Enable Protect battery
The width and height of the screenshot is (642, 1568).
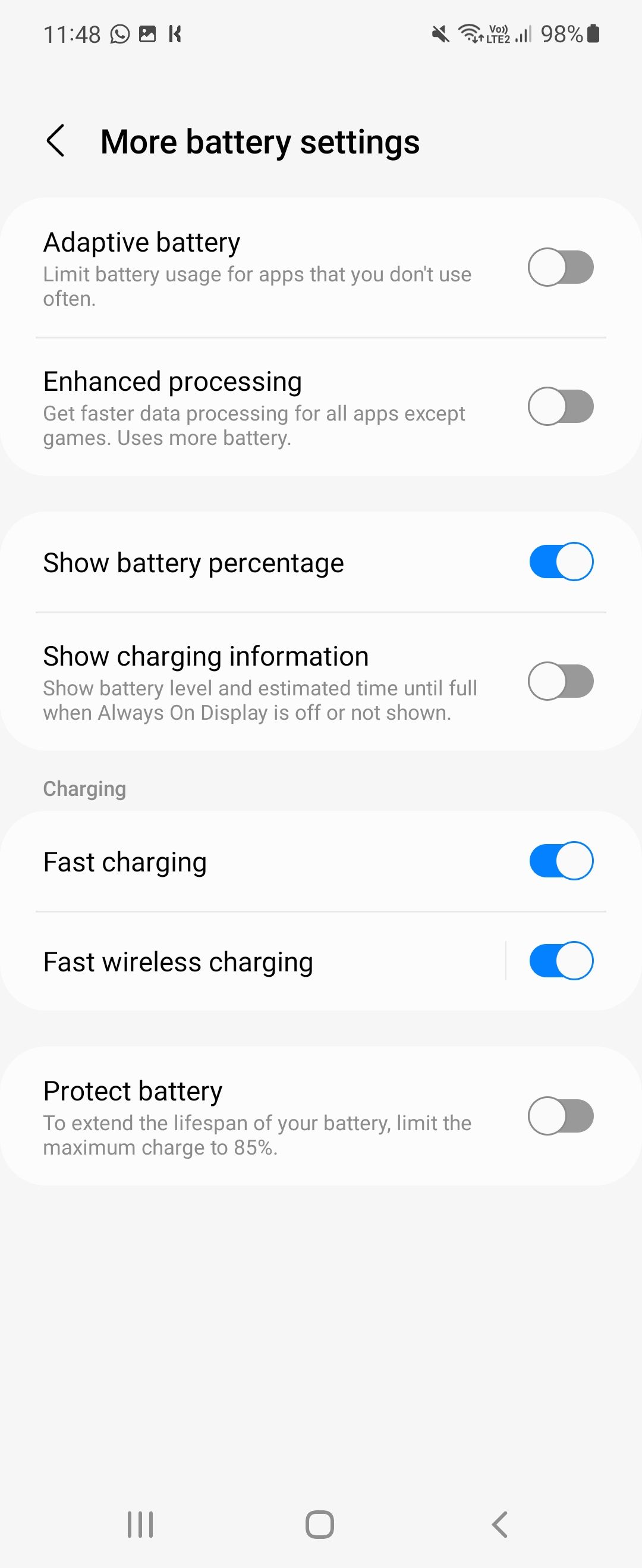click(x=561, y=1116)
